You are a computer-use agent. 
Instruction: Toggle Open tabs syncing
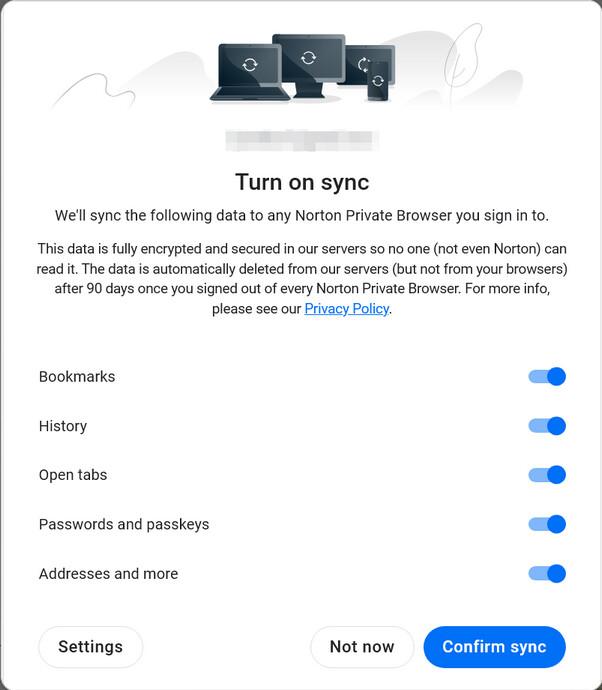(x=547, y=475)
